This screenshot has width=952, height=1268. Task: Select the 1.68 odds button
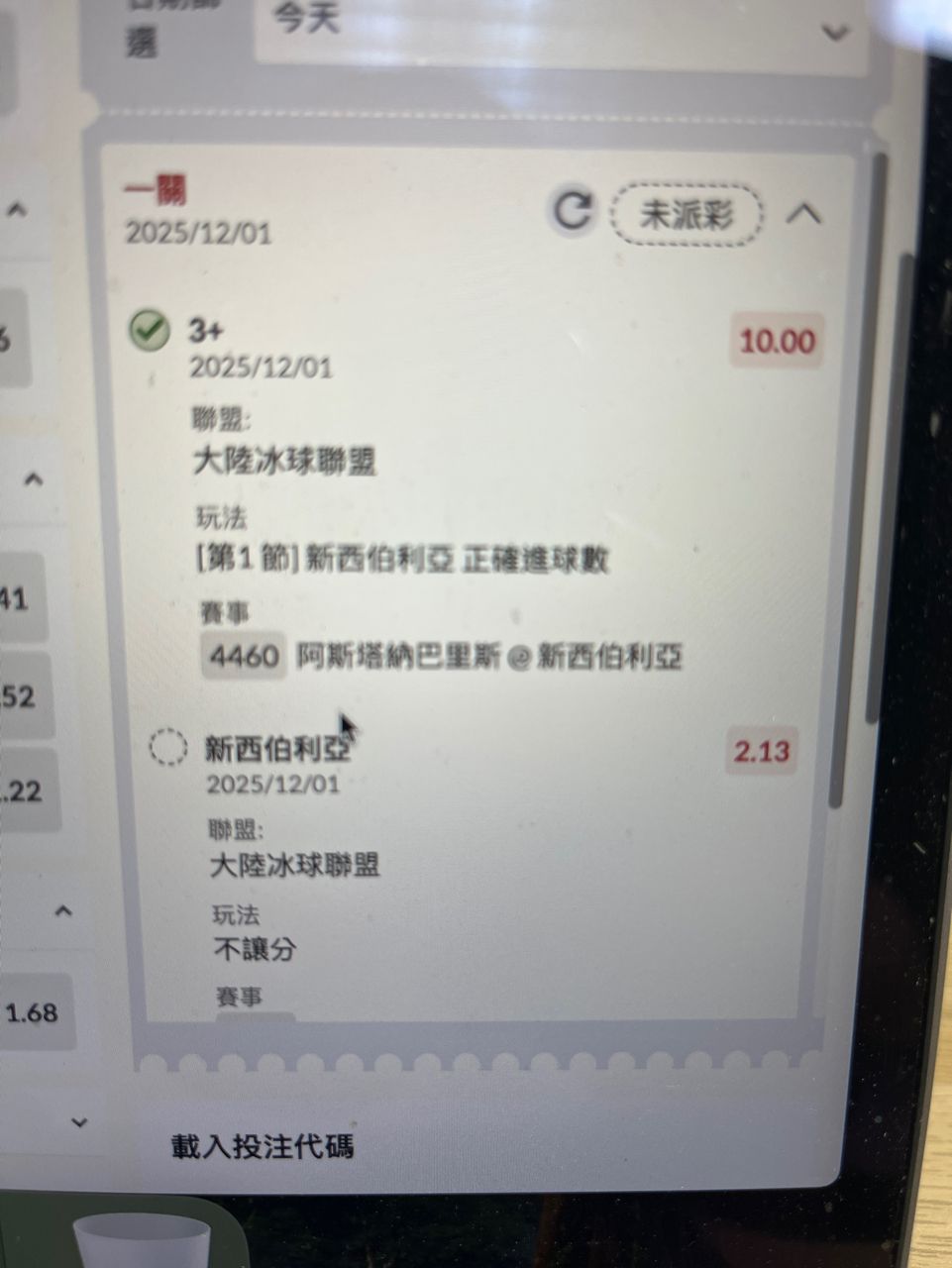coord(33,1013)
